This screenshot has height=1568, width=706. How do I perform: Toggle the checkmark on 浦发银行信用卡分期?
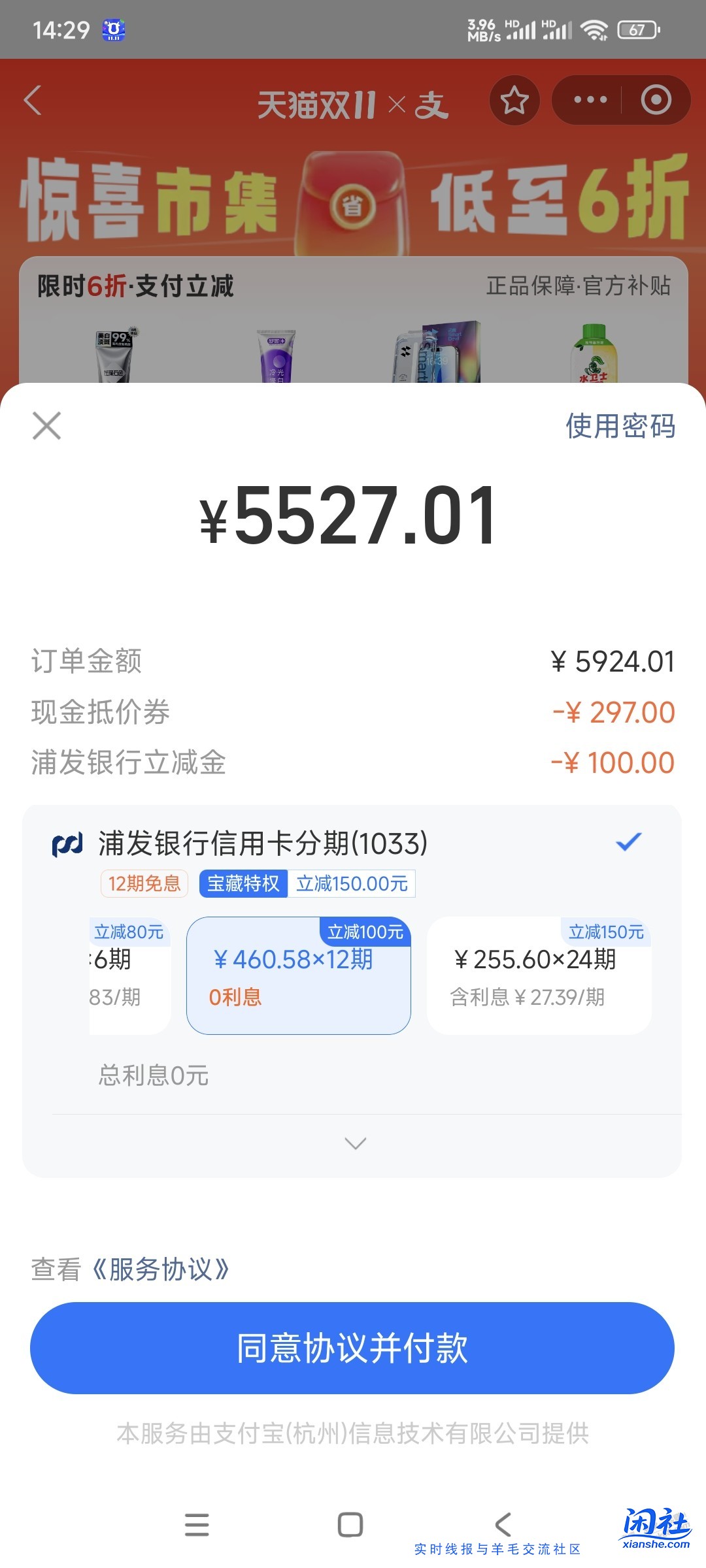coord(628,843)
